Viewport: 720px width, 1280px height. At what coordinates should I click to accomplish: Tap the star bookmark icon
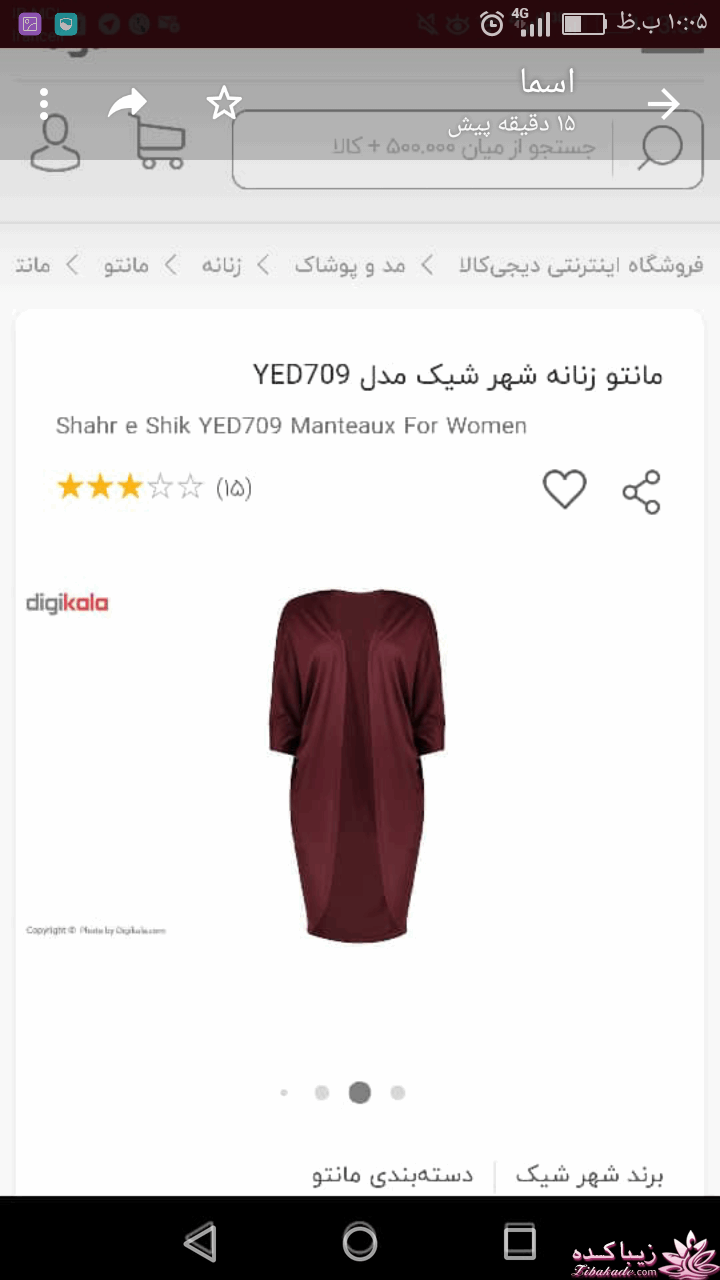click(x=224, y=101)
